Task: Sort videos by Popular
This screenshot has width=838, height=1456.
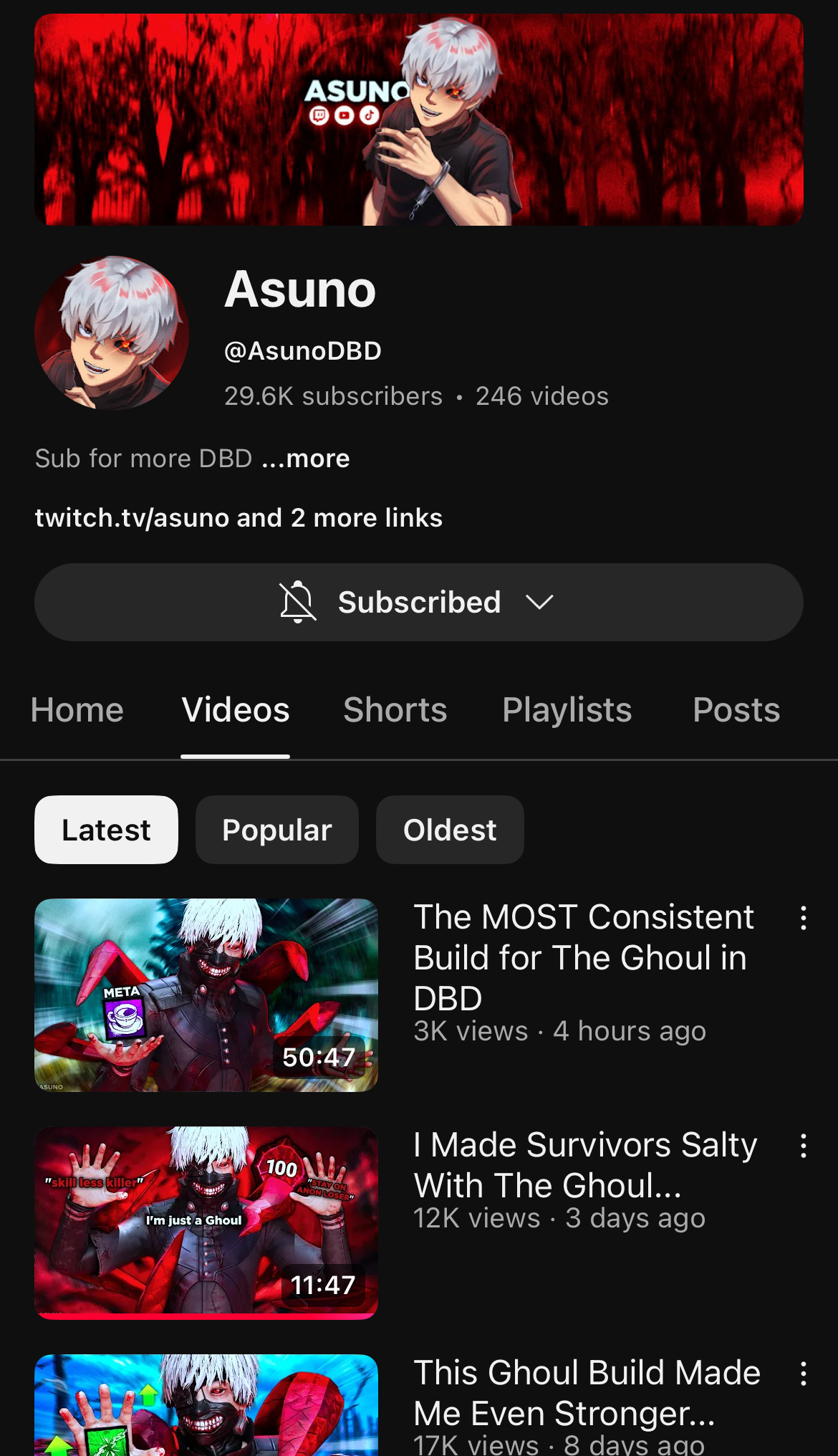Action: click(x=277, y=830)
